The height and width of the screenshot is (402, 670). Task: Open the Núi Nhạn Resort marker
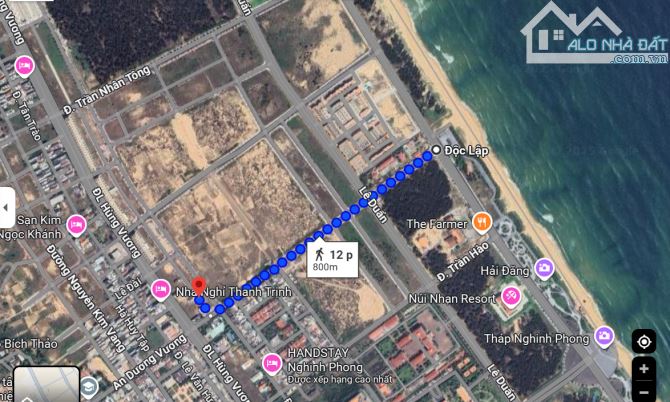point(512,296)
